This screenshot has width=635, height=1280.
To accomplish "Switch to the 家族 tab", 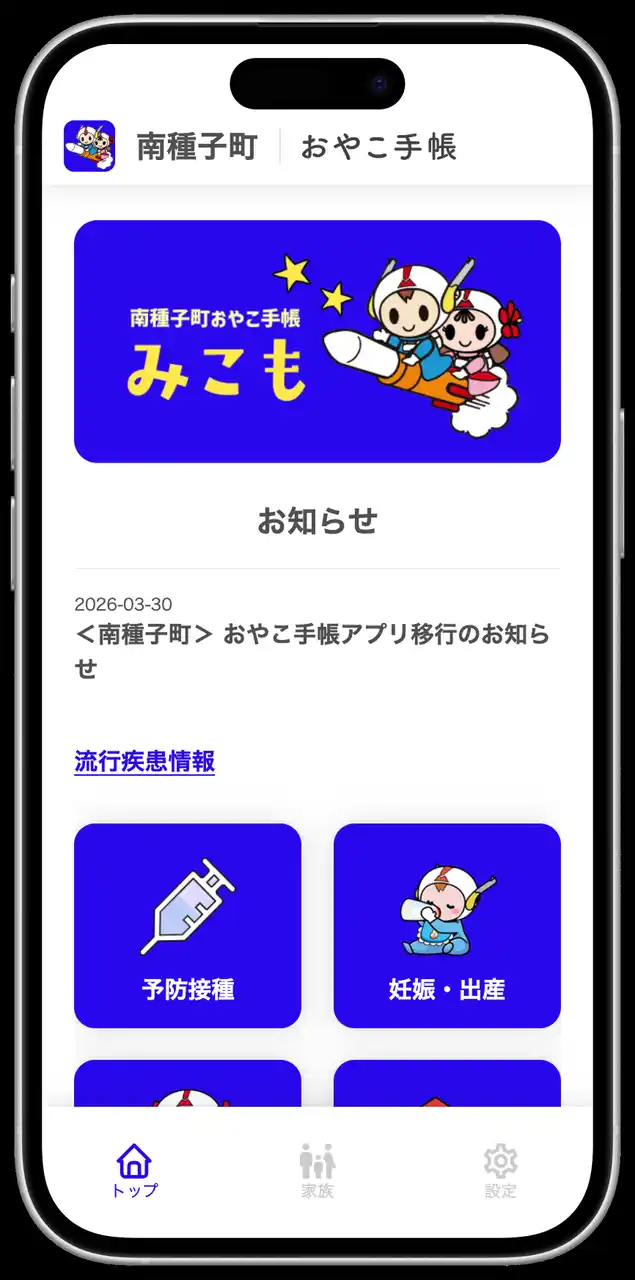I will coord(317,1171).
